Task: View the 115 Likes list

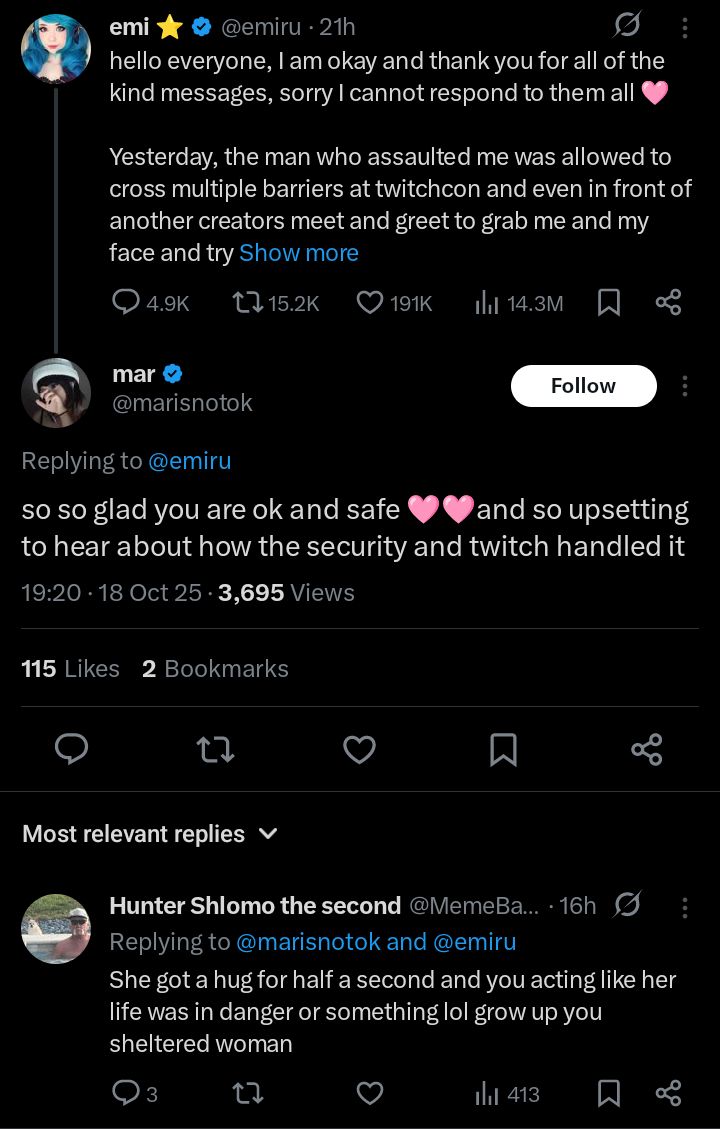Action: click(70, 669)
